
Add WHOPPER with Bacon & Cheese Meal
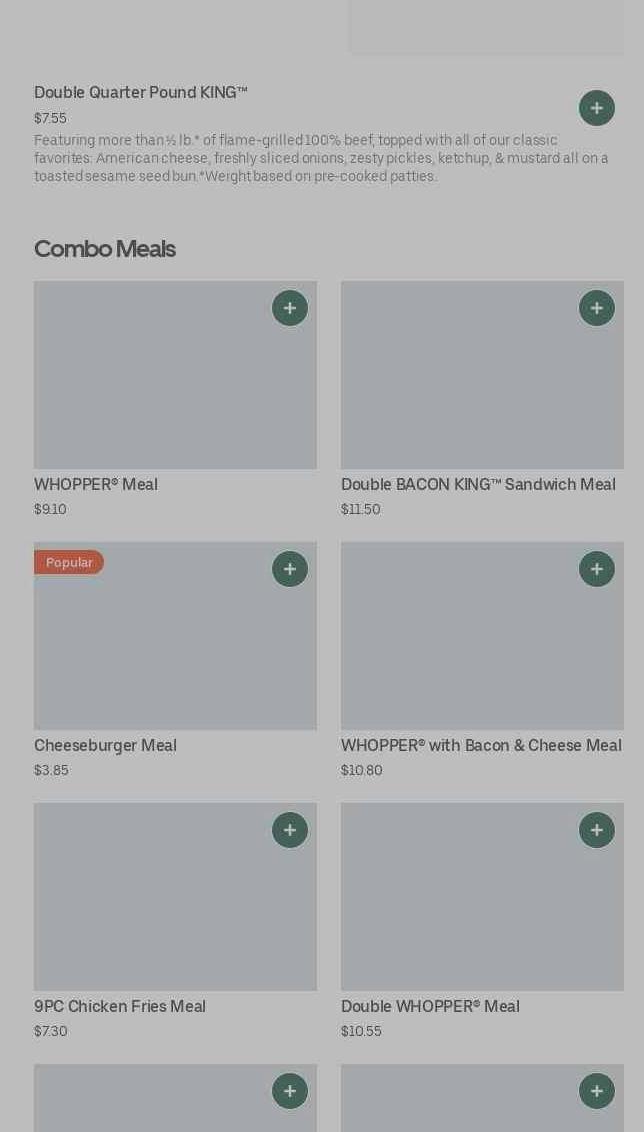coord(596,569)
